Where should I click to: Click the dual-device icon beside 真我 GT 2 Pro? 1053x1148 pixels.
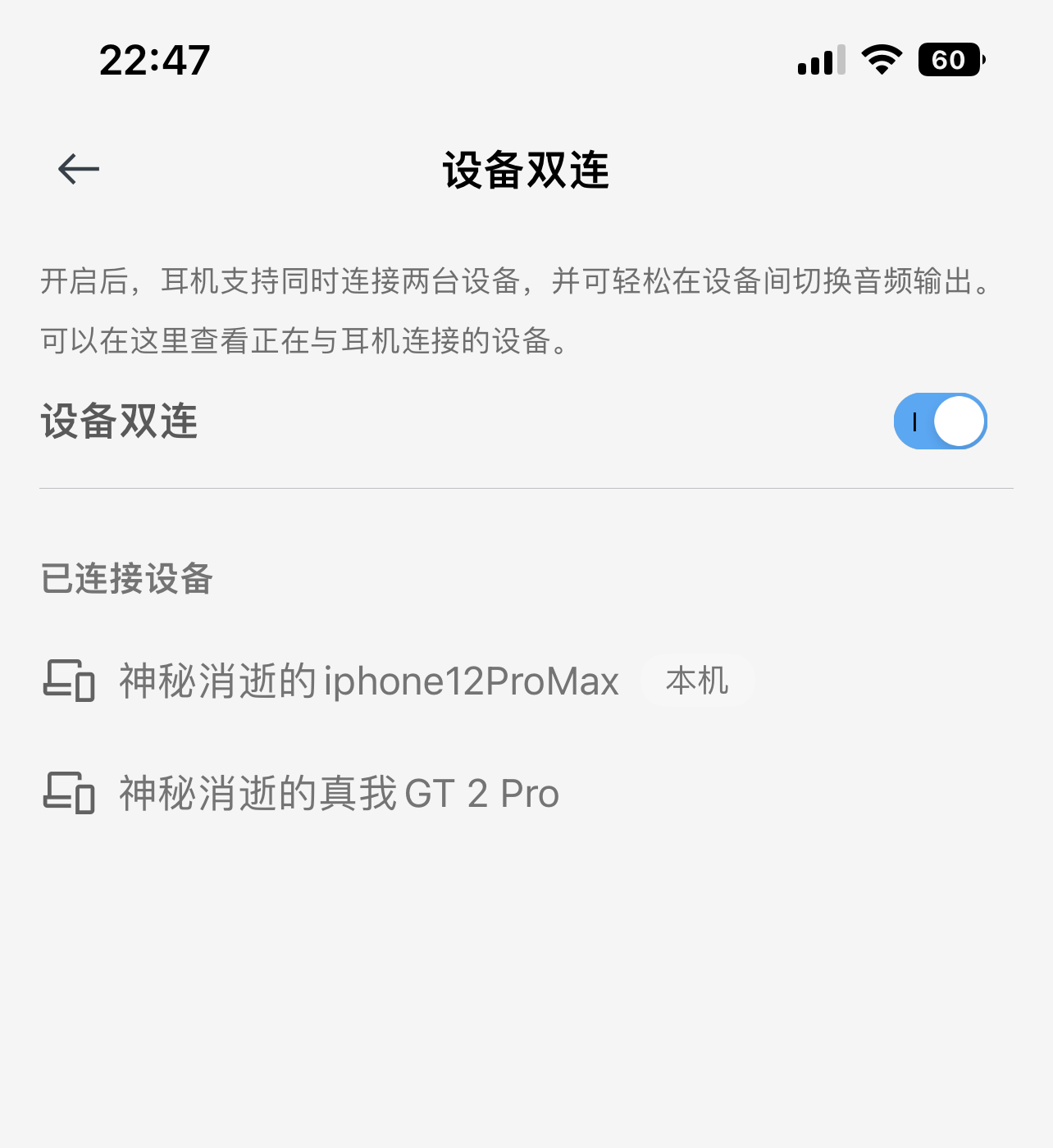70,793
